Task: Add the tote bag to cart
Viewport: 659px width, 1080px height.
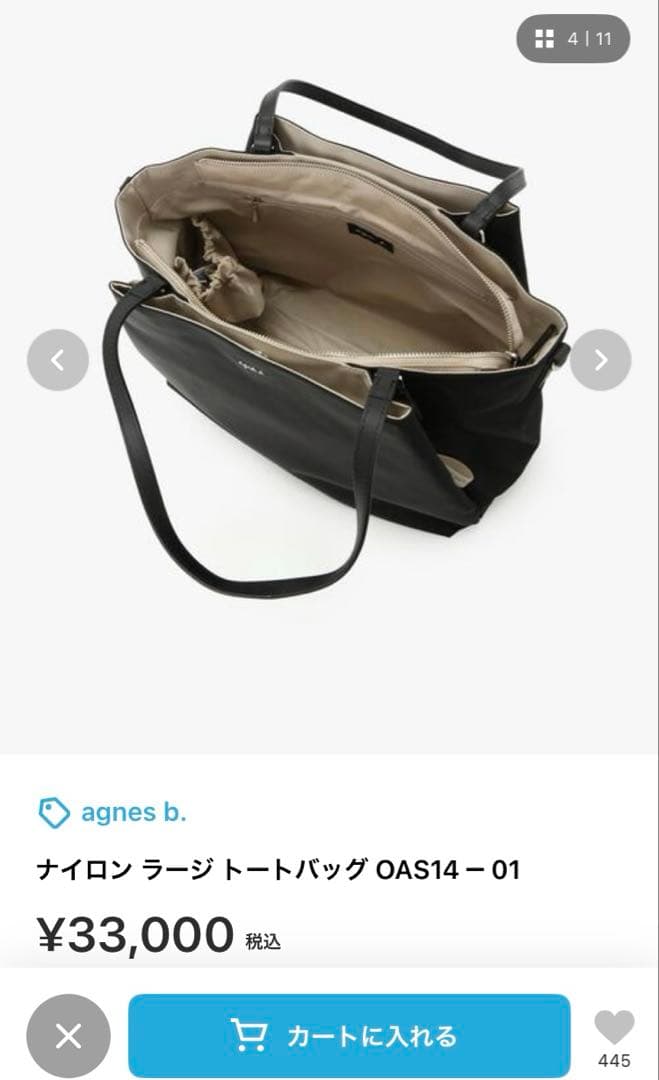Action: click(349, 1036)
